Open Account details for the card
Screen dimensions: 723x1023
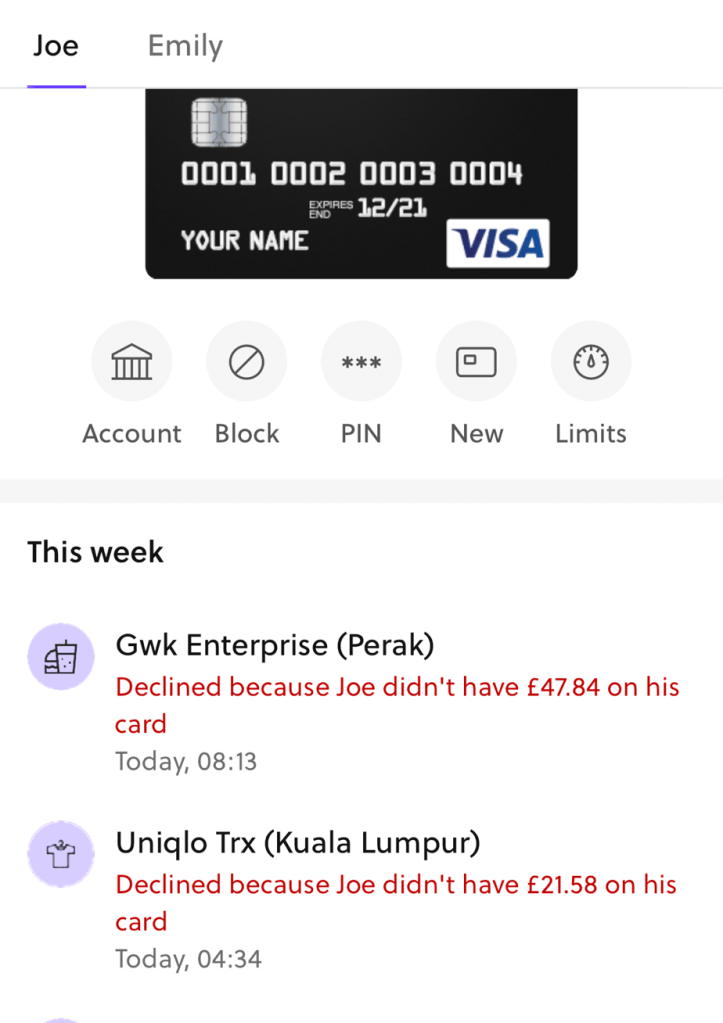131,362
